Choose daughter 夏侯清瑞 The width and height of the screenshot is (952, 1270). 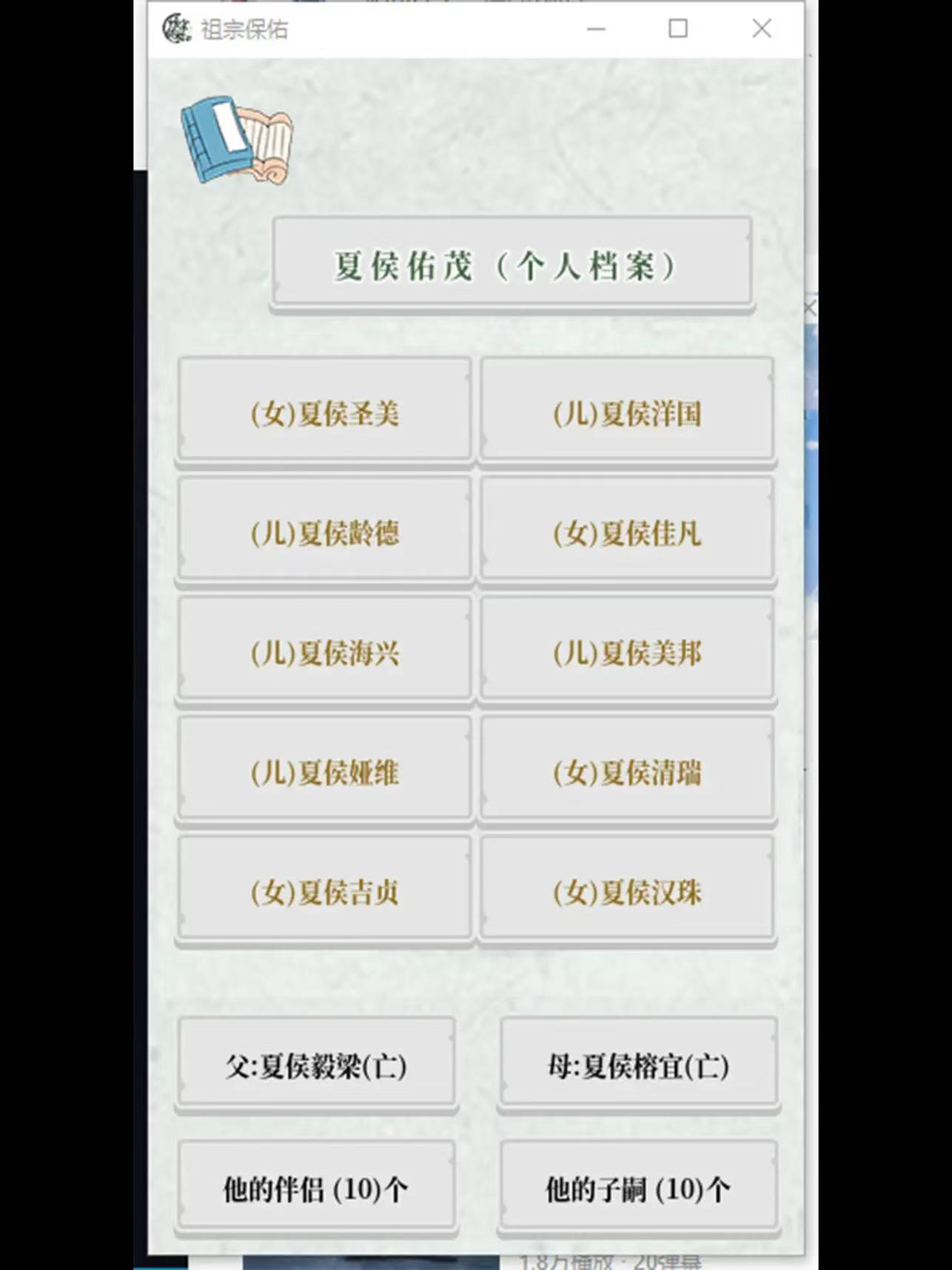(626, 770)
